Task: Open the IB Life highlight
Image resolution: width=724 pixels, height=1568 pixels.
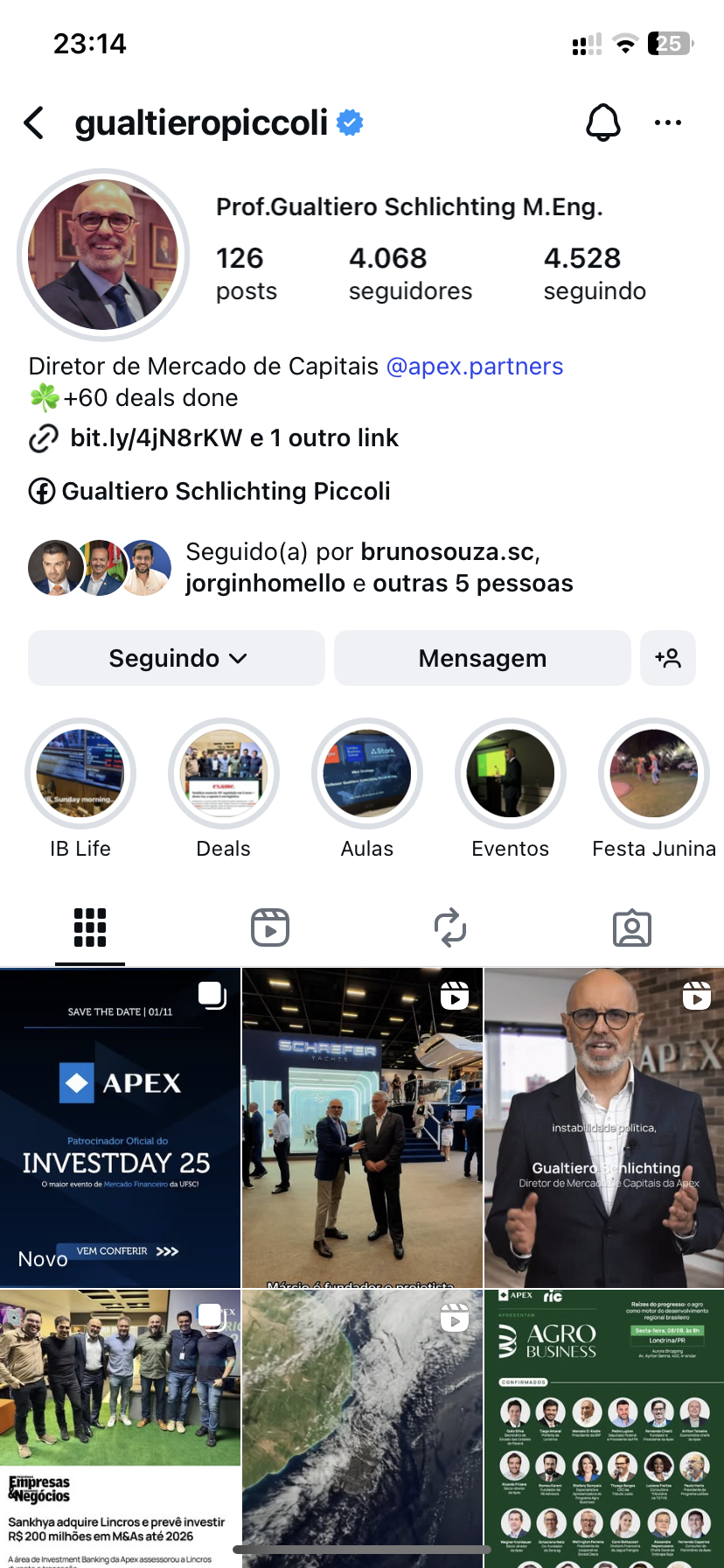Action: [80, 774]
